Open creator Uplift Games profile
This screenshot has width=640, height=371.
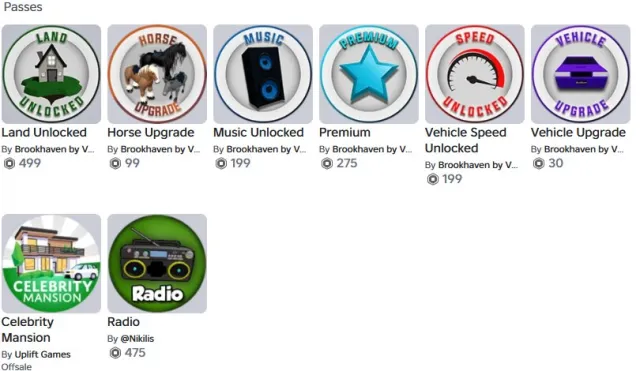[42, 354]
